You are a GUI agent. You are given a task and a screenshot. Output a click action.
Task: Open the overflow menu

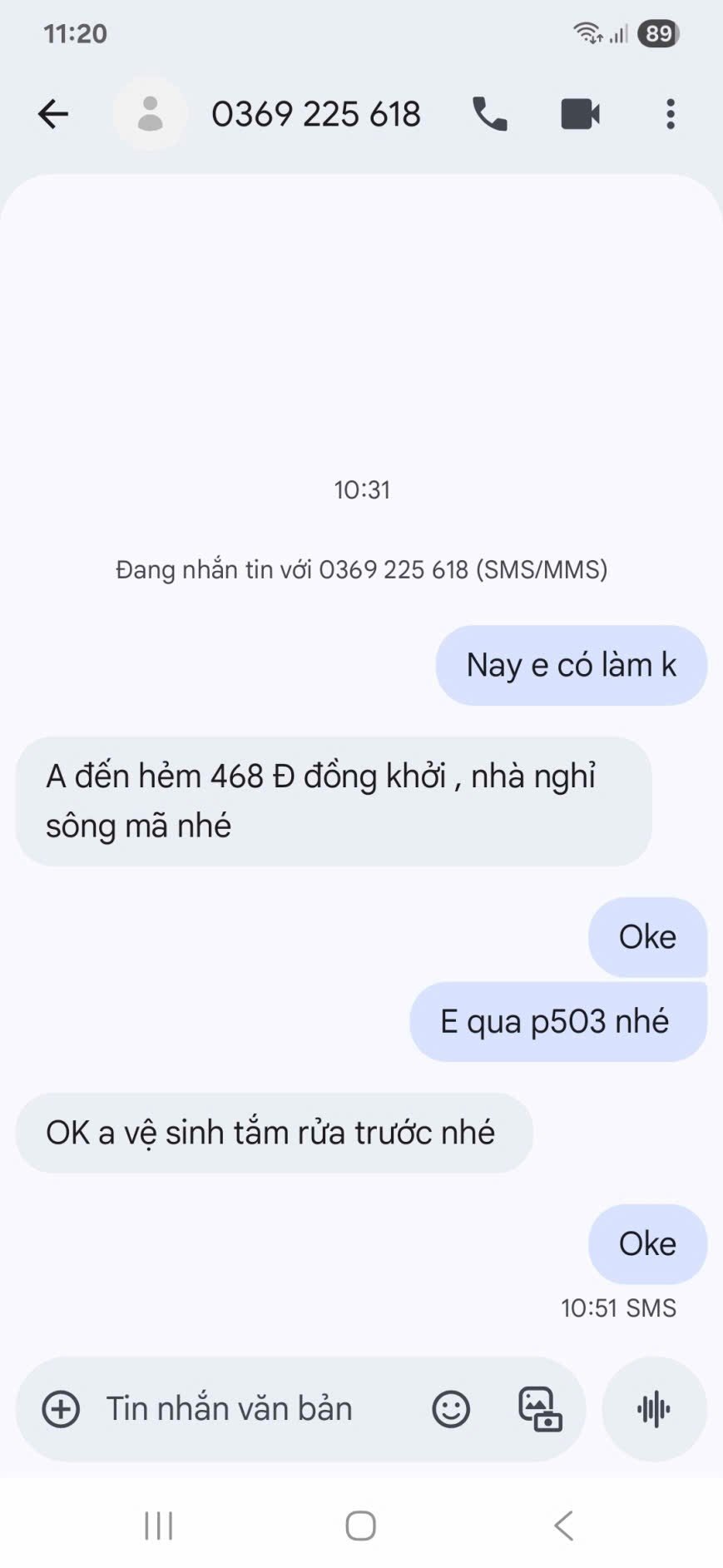click(671, 114)
